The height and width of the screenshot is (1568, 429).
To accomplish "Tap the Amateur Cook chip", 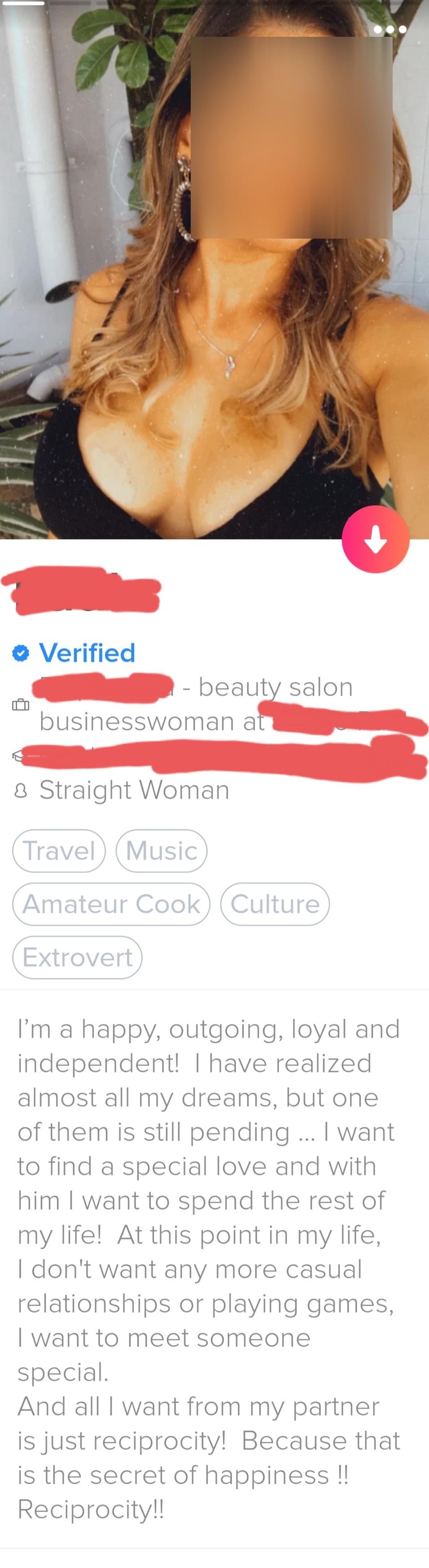I will (112, 904).
